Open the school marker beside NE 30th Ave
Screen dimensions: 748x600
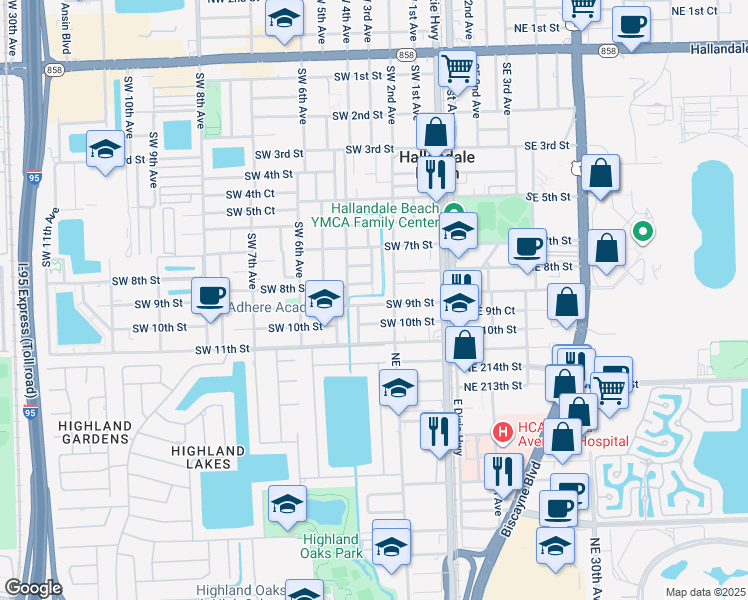point(555,549)
